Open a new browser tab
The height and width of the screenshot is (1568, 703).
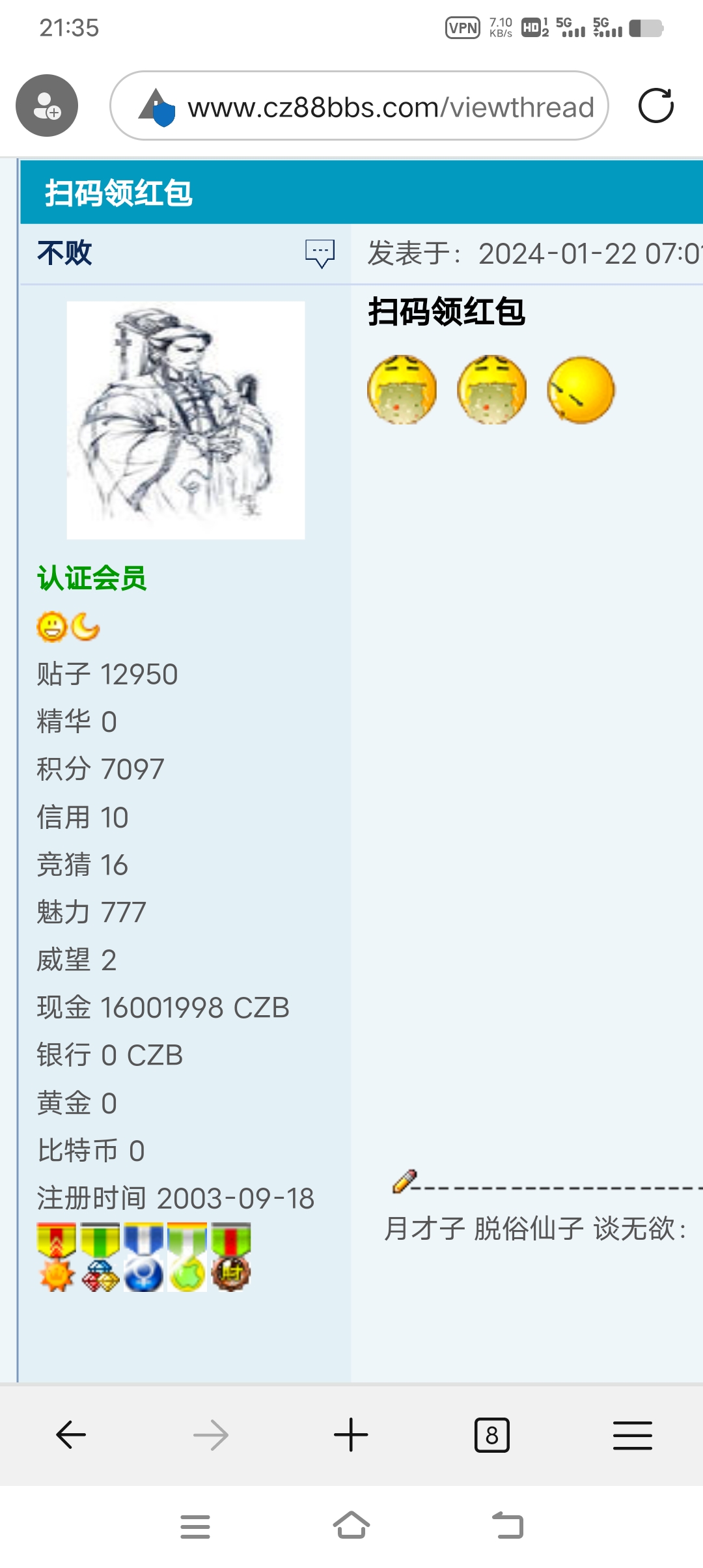click(351, 1435)
